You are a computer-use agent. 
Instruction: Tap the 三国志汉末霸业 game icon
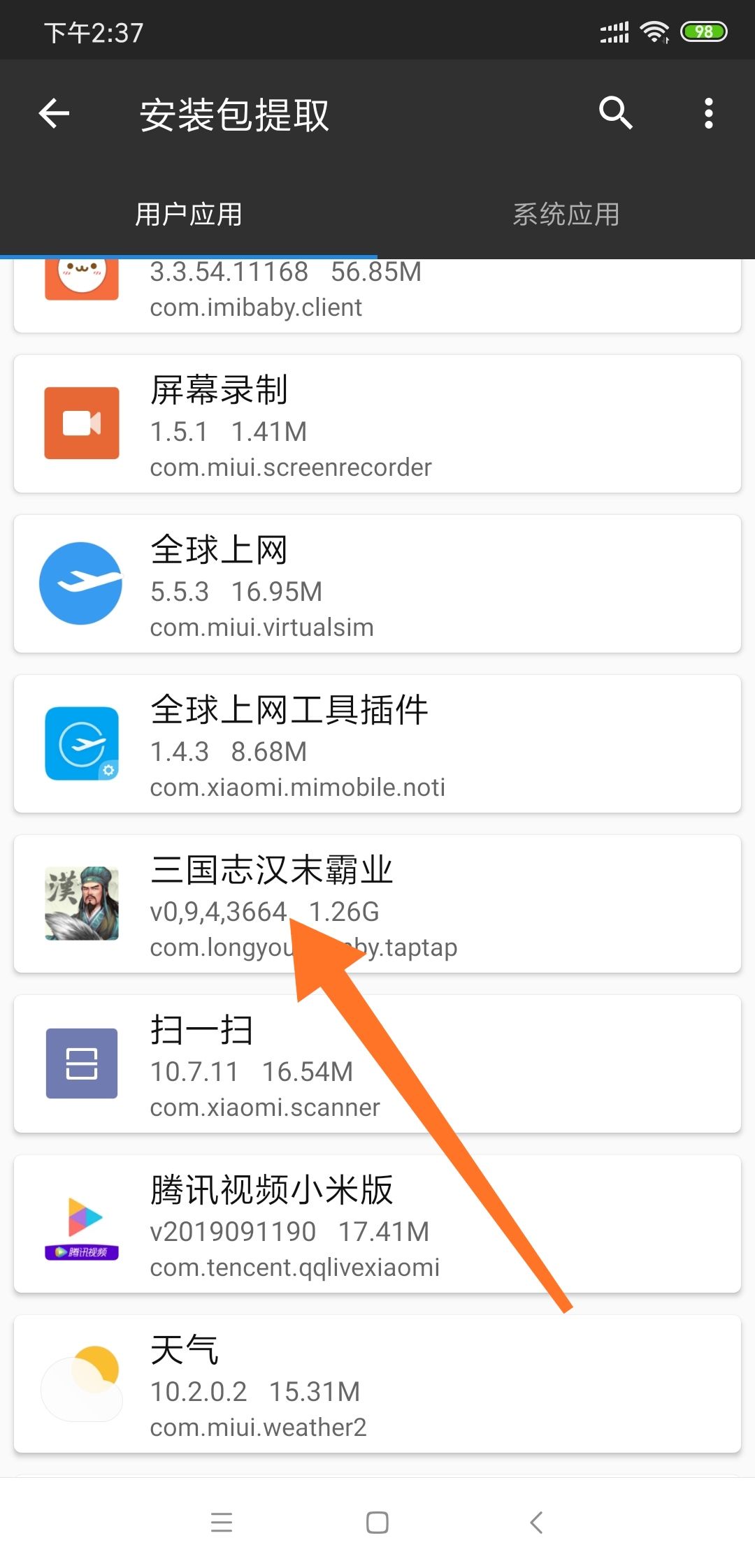click(81, 903)
